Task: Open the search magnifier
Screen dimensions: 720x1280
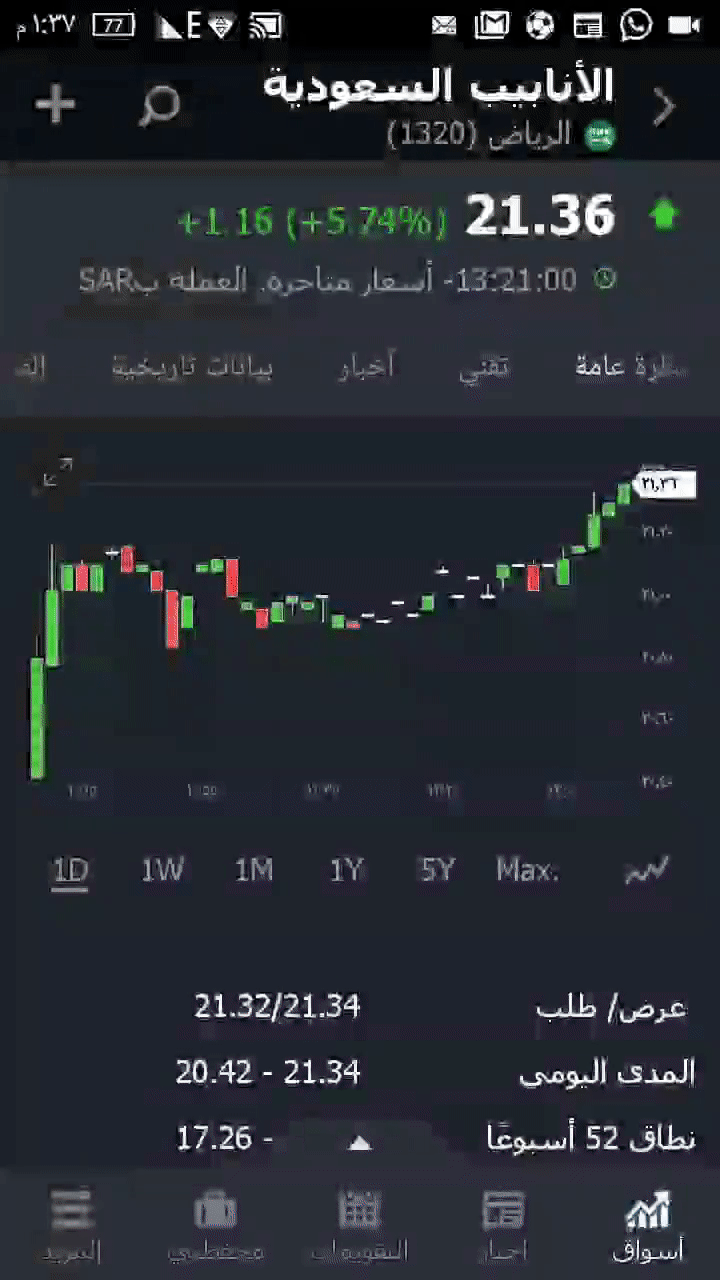Action: point(159,105)
